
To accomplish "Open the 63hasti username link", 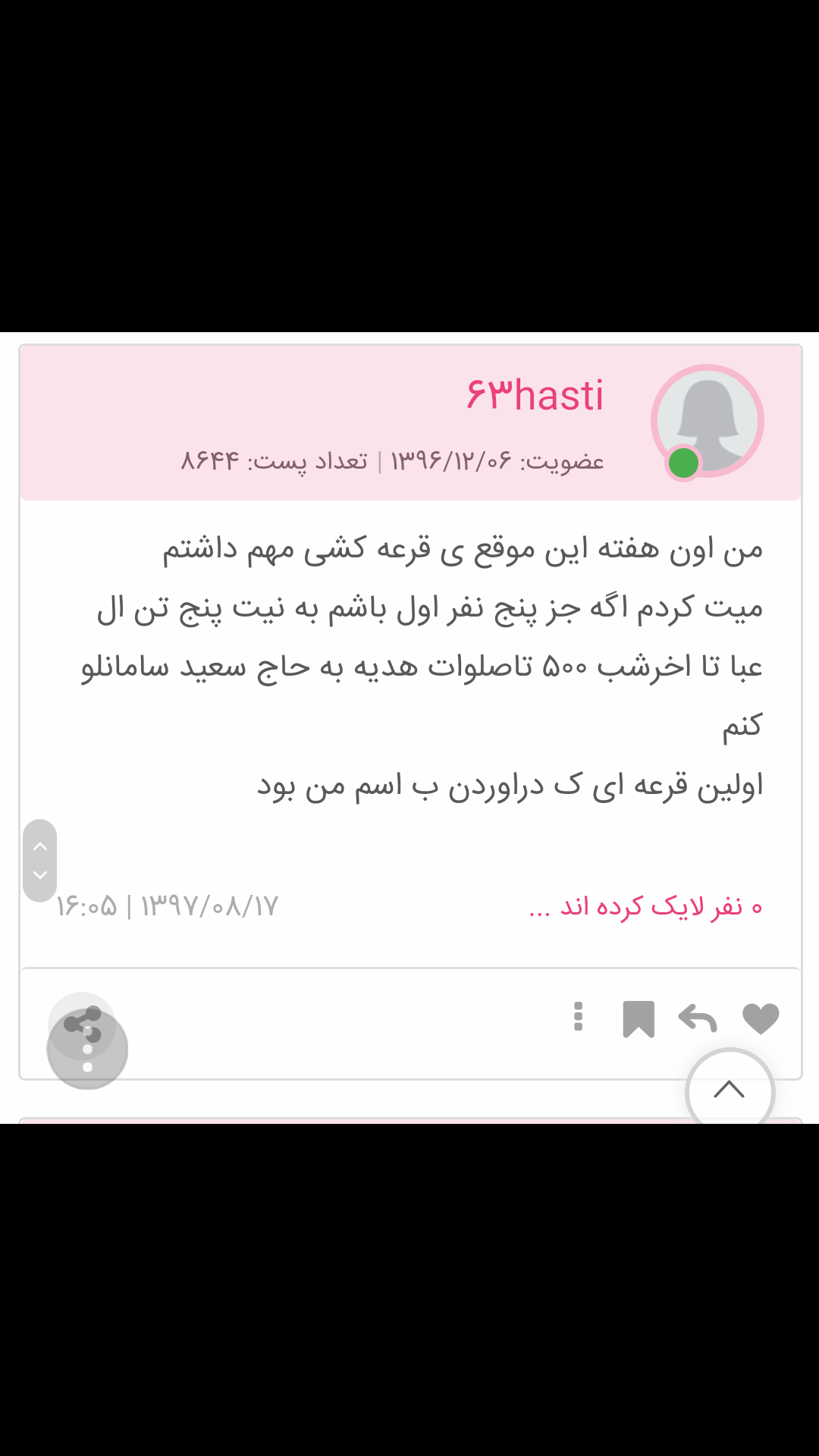I will (x=535, y=395).
